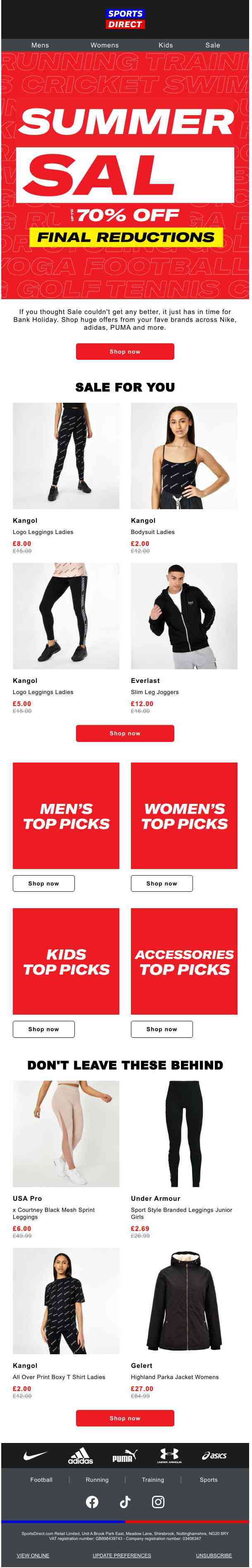
Task: Open the Everlast Slim Leg Joggers item
Action: 184,616
